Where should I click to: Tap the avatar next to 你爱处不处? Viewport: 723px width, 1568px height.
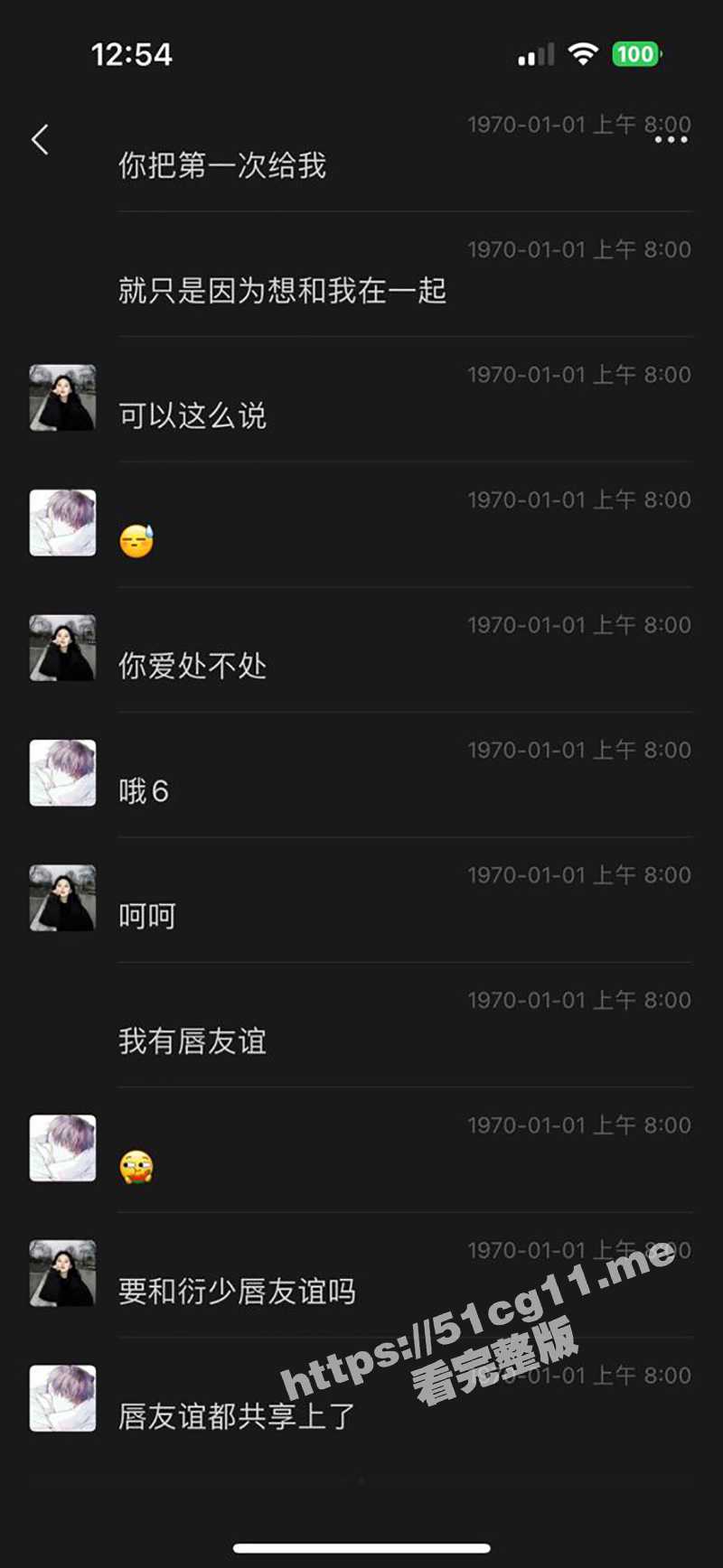tap(62, 648)
